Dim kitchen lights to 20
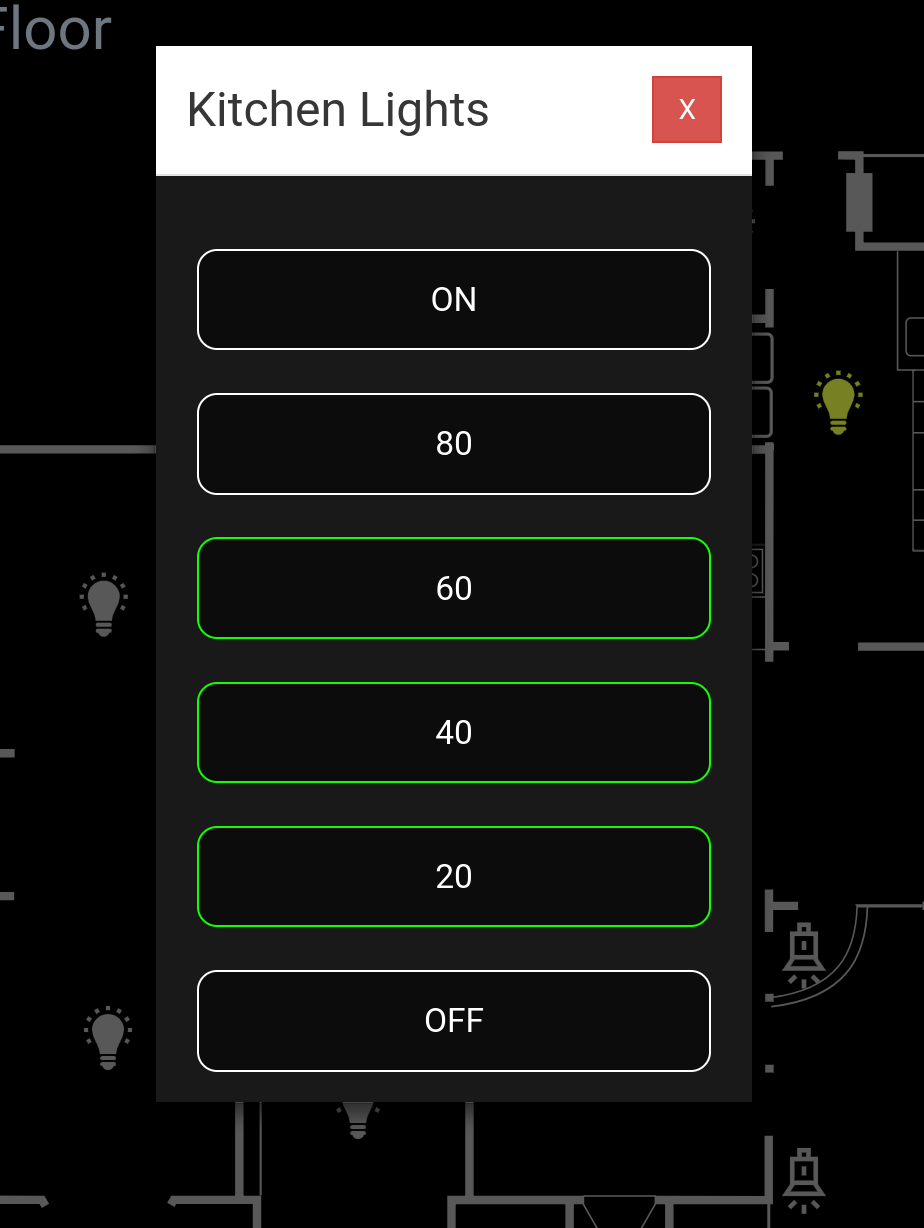 click(x=453, y=876)
